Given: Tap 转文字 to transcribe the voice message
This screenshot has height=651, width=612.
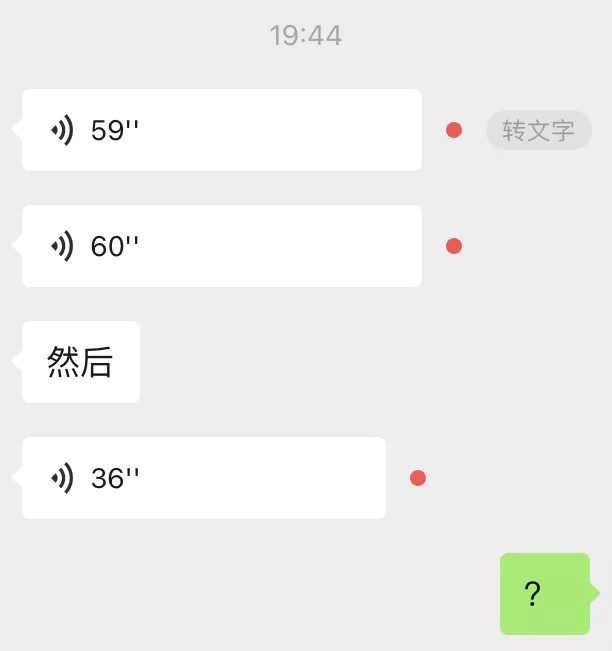Looking at the screenshot, I should point(538,130).
